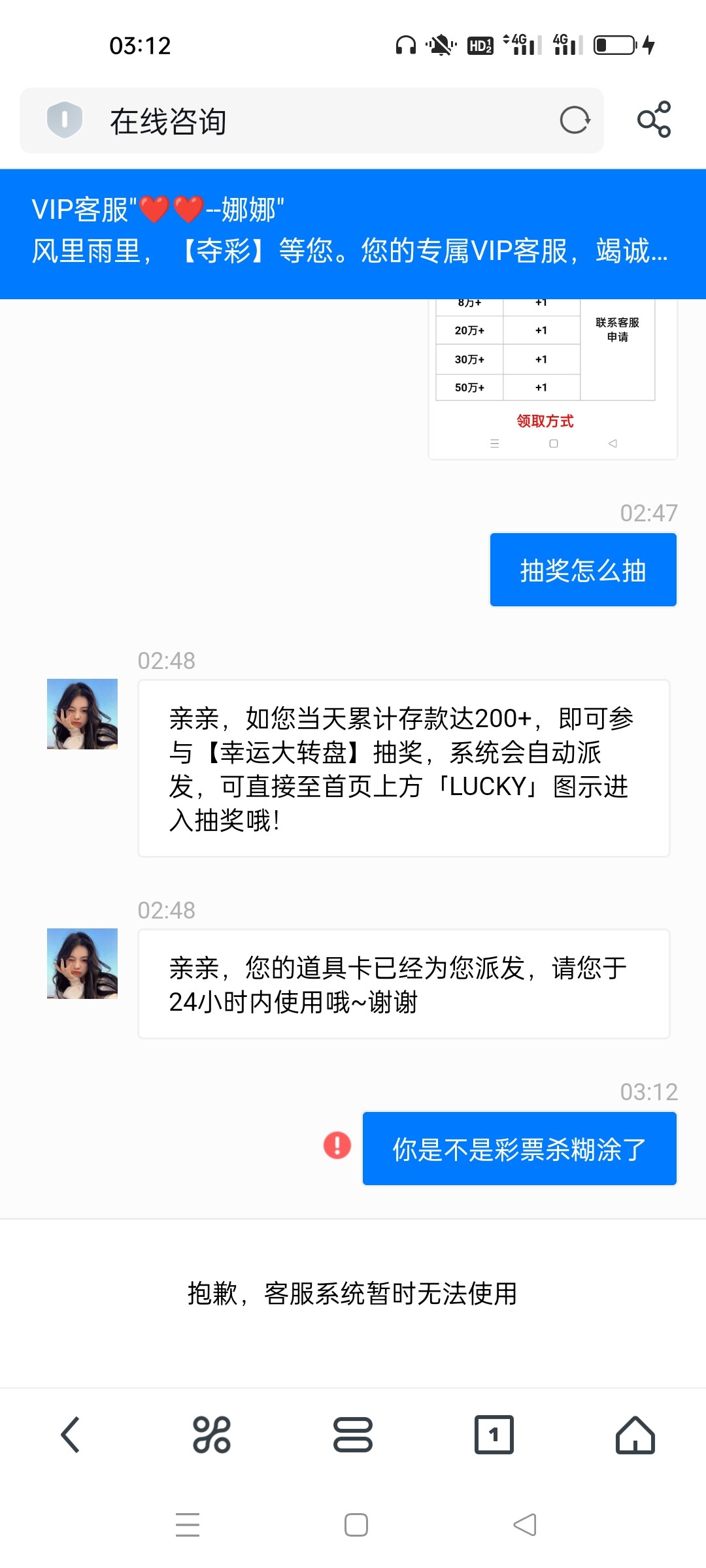Open the share menu
Screen dimensions: 706x1568
coord(654,120)
